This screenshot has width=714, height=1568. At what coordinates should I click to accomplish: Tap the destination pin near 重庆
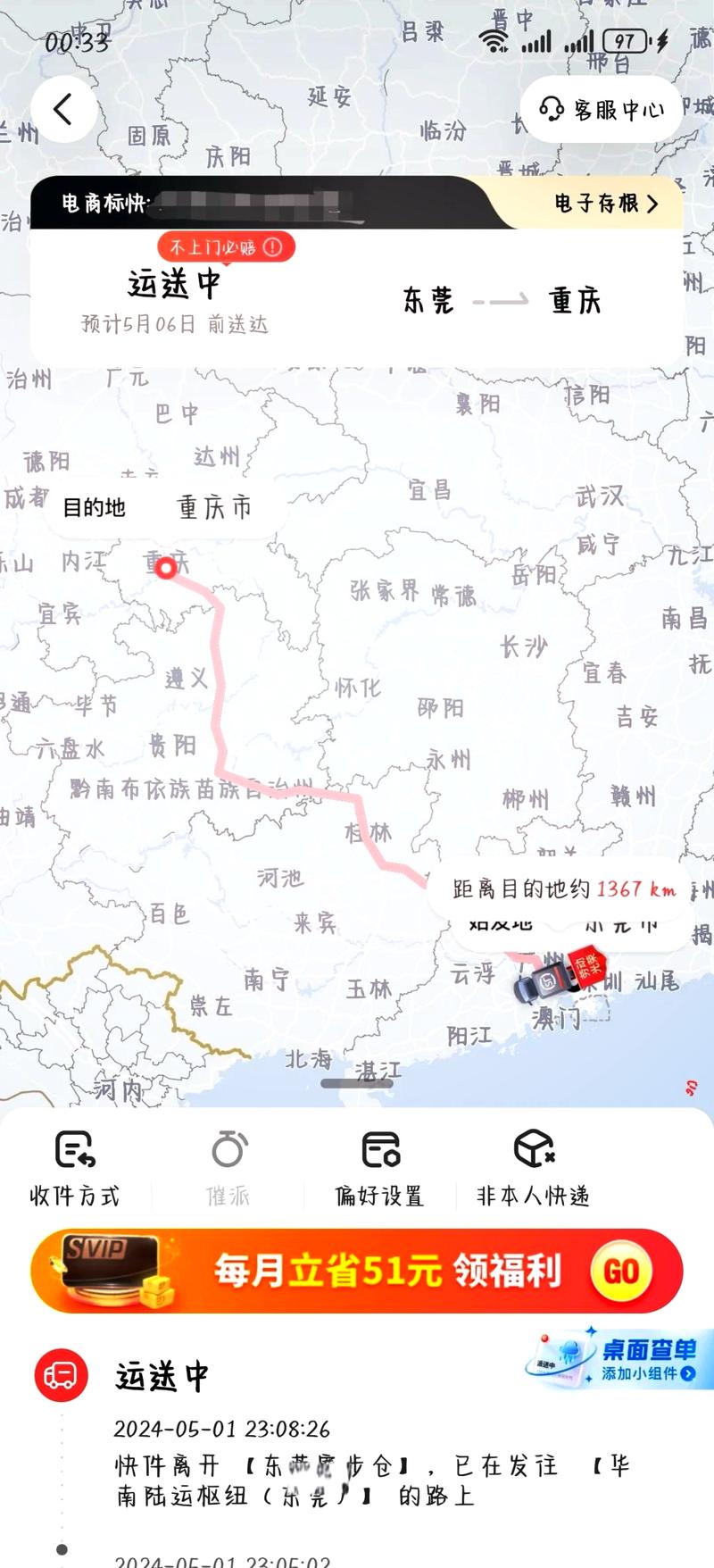point(164,569)
